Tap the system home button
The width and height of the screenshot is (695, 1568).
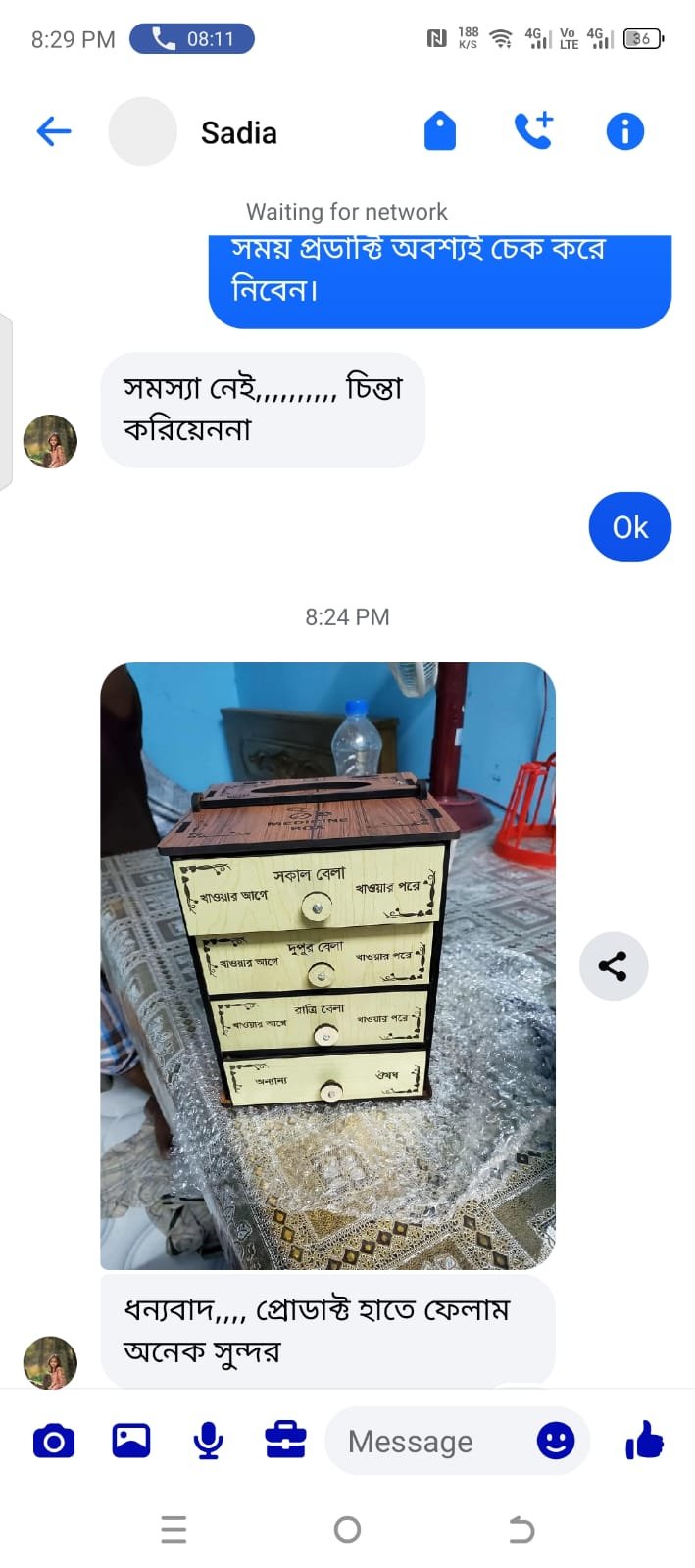tap(347, 1529)
